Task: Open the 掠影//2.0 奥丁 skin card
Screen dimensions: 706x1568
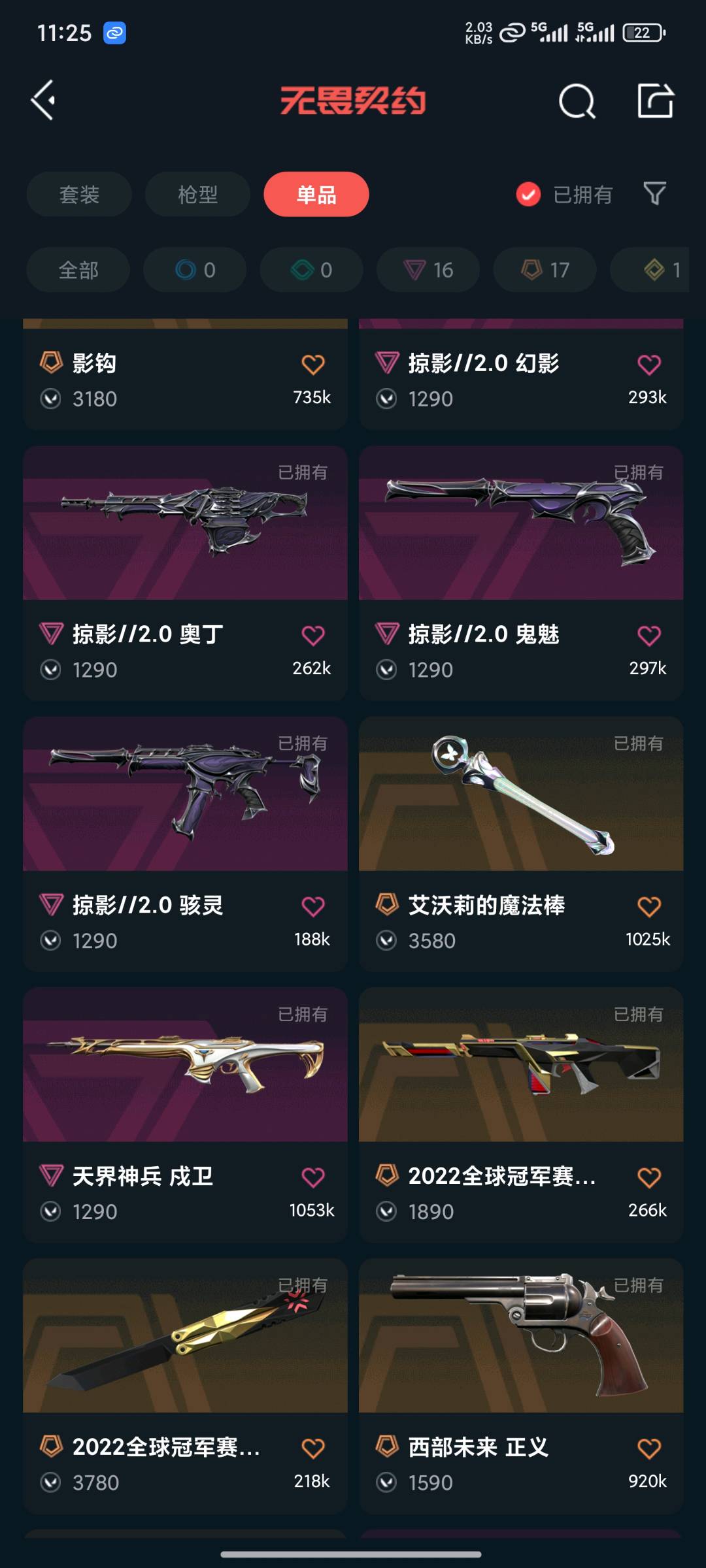Action: 185,572
